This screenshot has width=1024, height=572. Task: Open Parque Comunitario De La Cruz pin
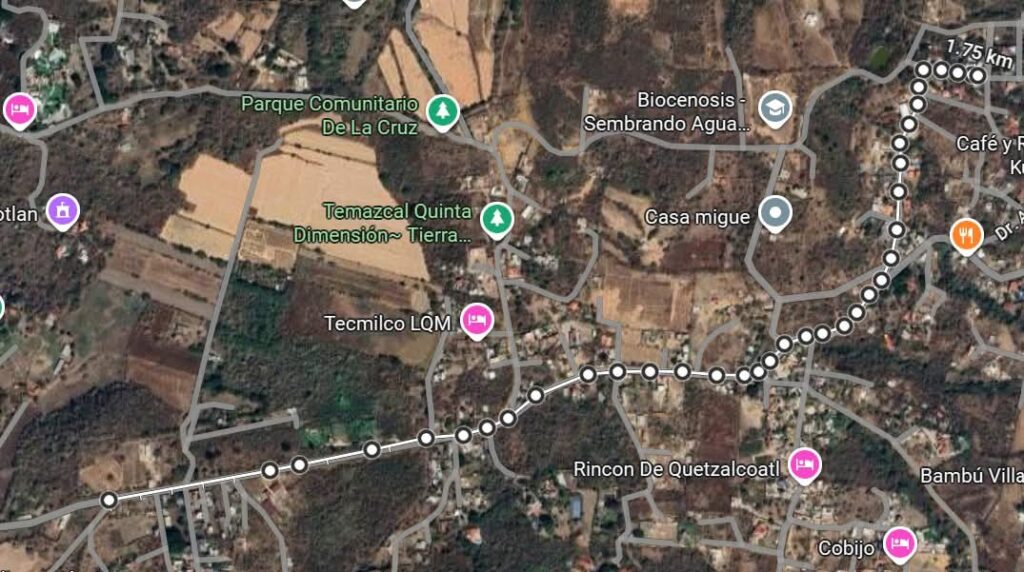(x=441, y=111)
